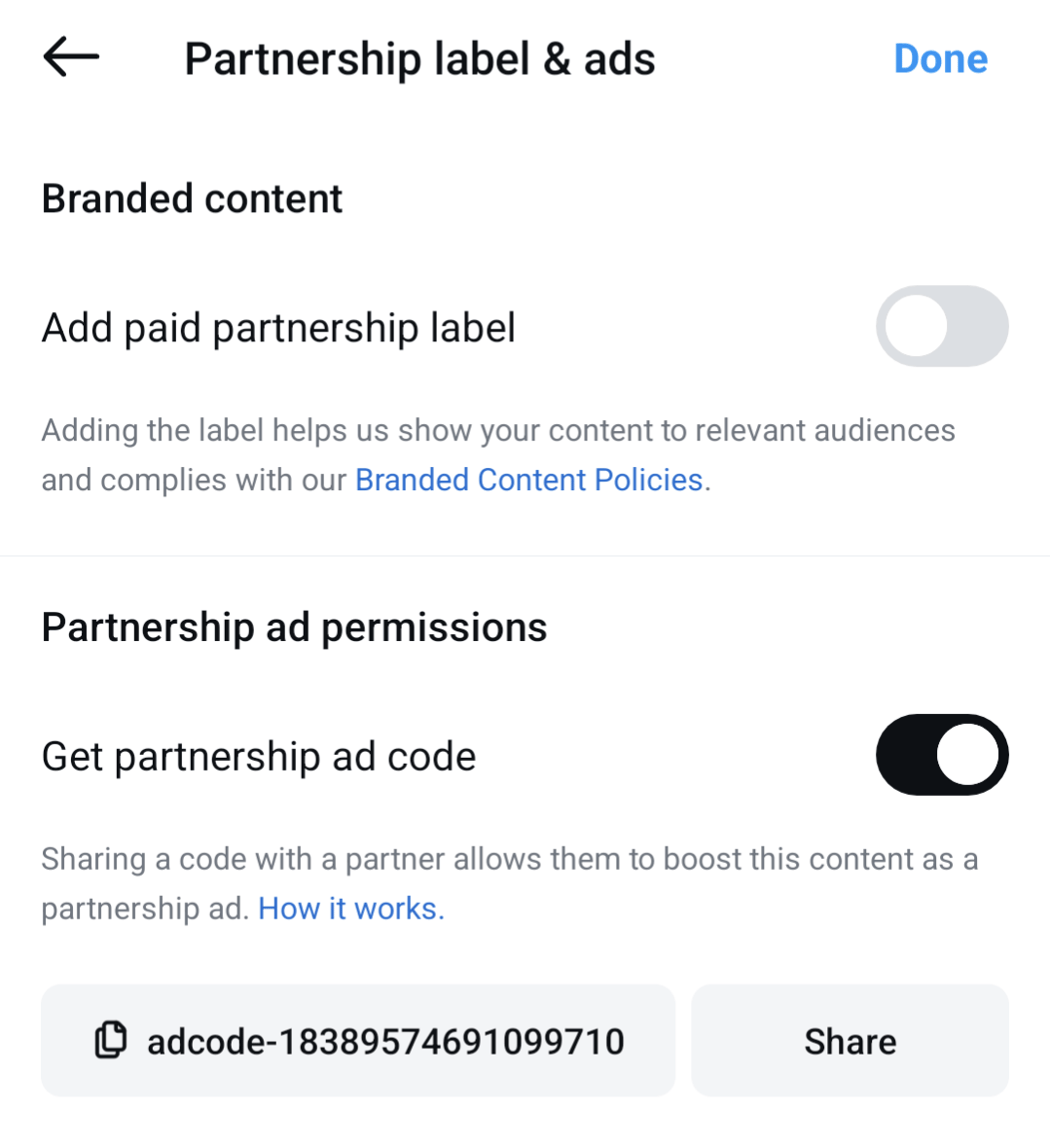This screenshot has width=1050, height=1145.
Task: Share the partnership ad code
Action: (x=849, y=1040)
